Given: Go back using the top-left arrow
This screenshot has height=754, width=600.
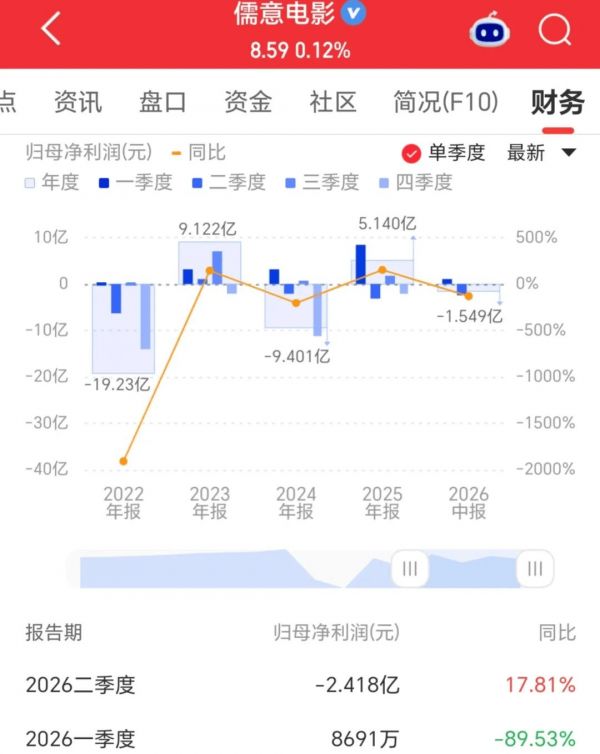Looking at the screenshot, I should point(51,28).
